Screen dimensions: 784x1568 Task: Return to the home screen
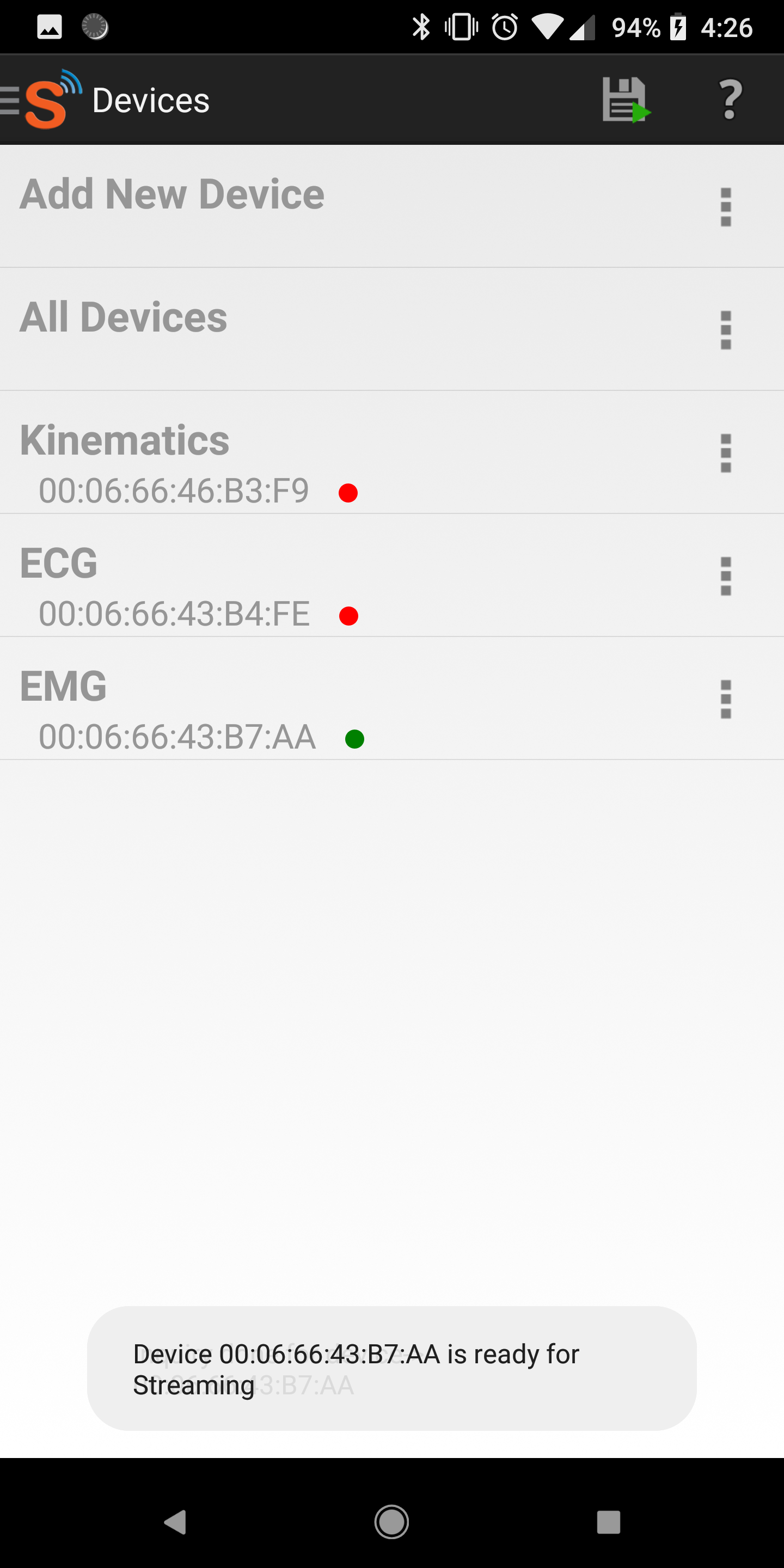coord(391,1522)
